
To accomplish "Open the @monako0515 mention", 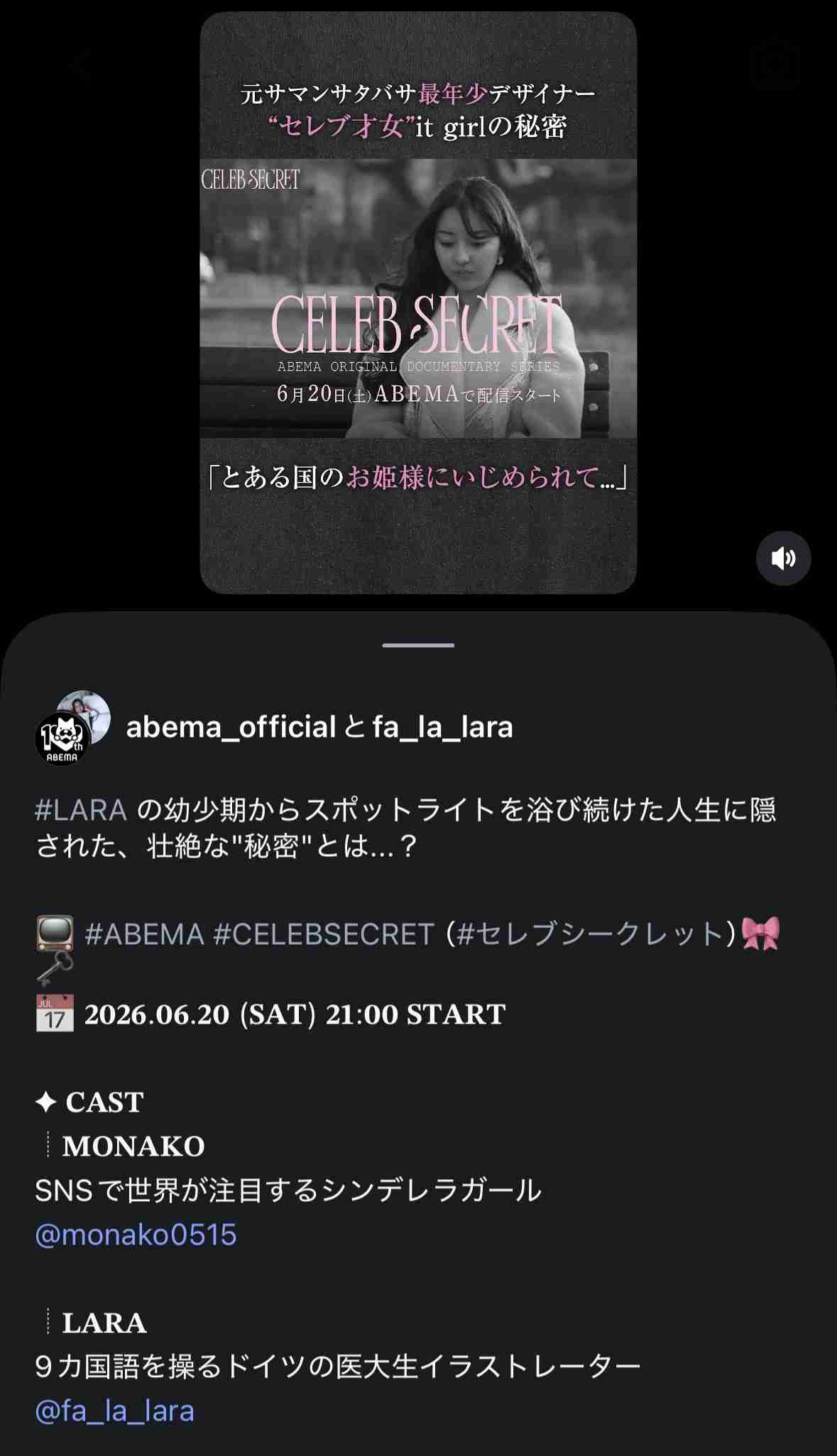I will pyautogui.click(x=136, y=1235).
